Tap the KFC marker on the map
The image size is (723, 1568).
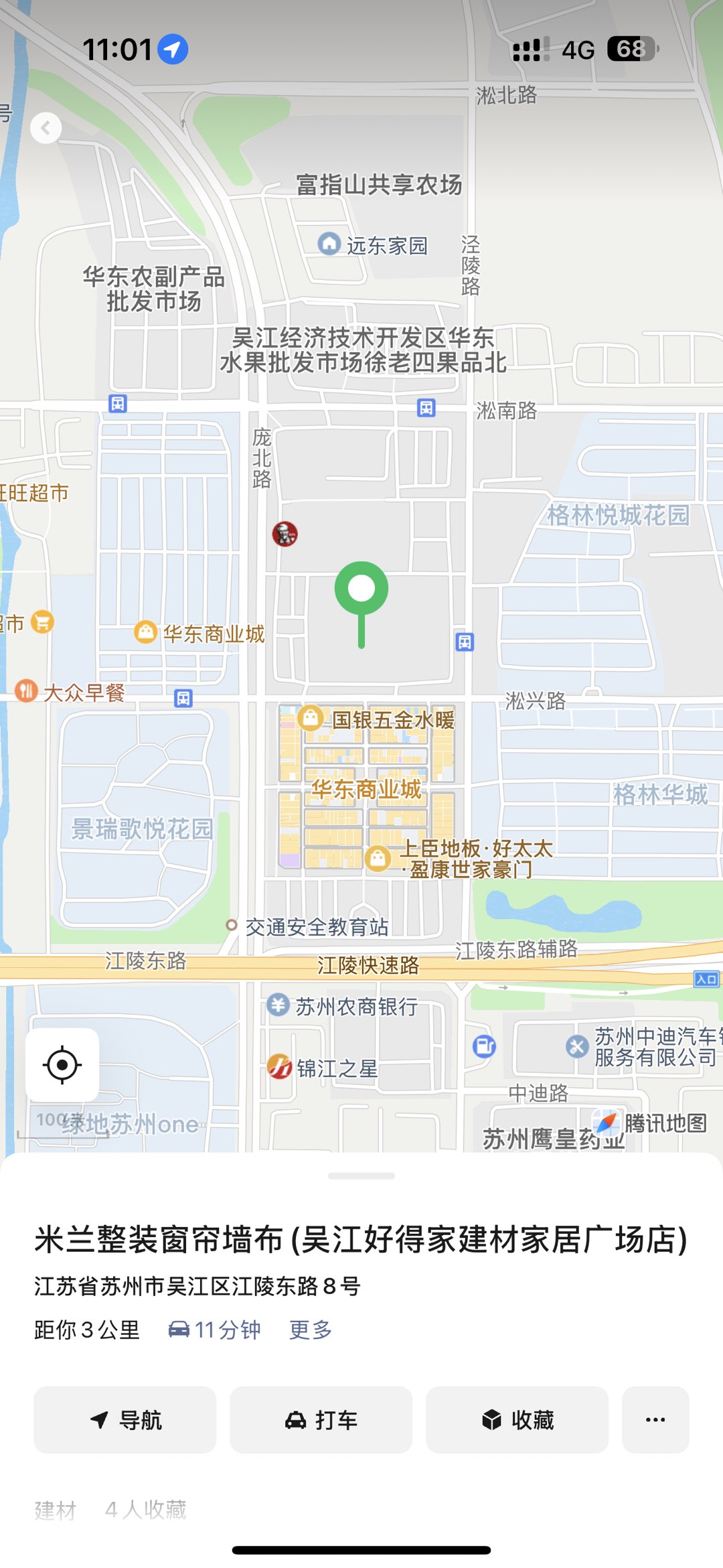click(285, 534)
